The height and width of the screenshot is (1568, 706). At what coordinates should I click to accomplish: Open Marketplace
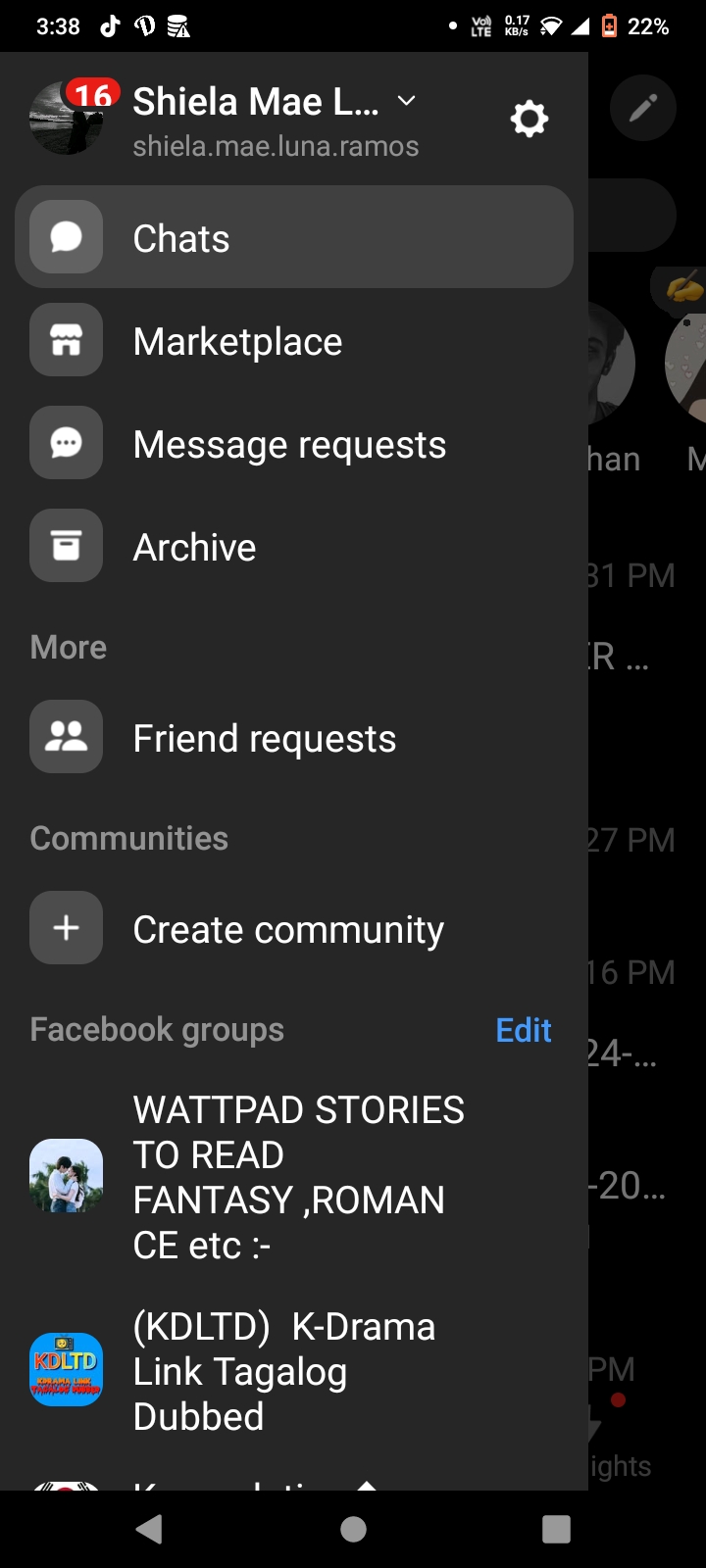(x=294, y=341)
